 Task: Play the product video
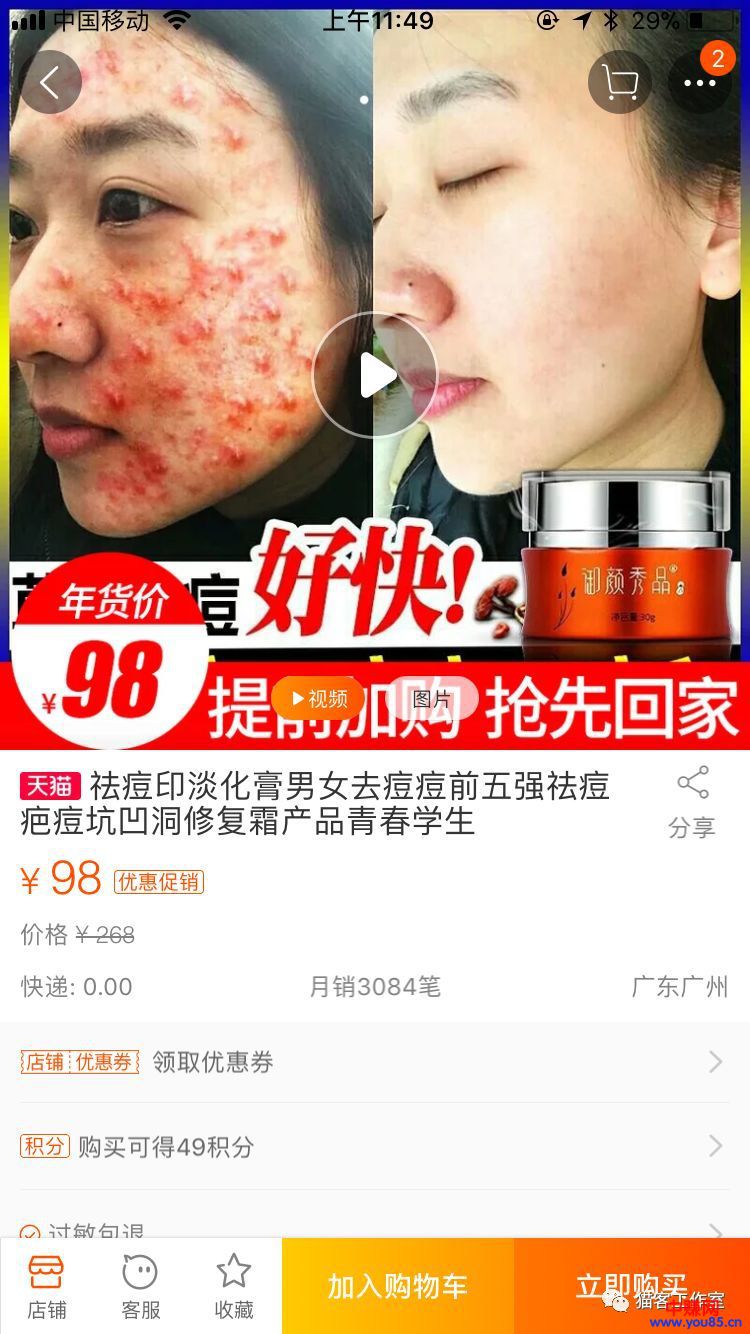375,375
